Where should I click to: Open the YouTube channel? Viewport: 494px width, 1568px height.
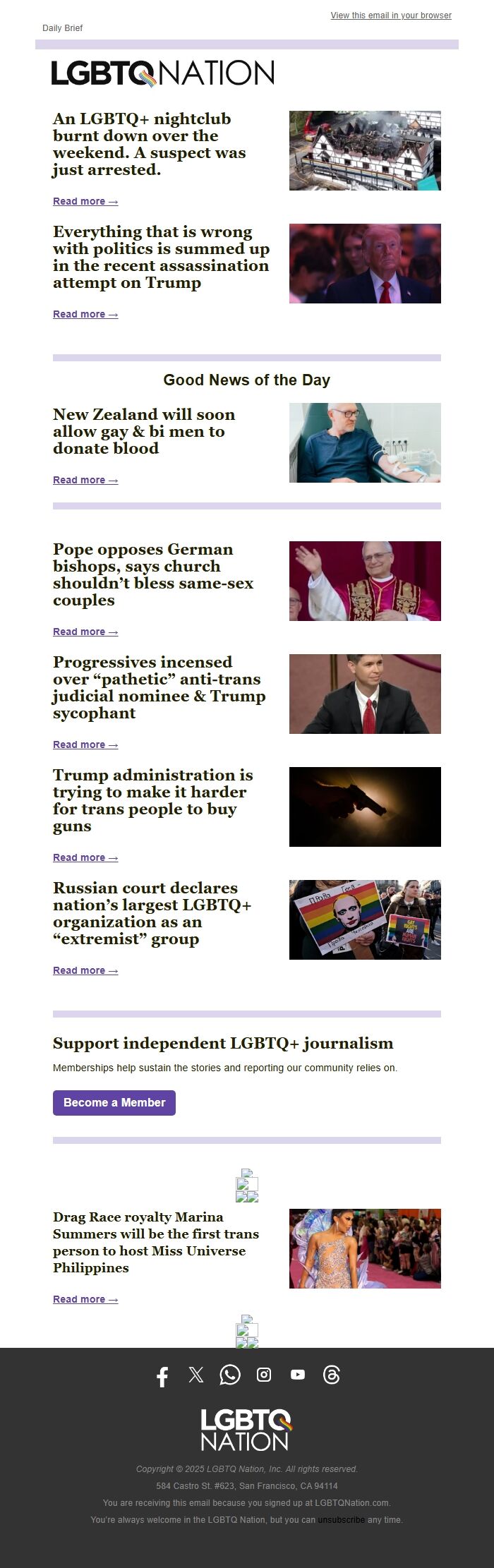[298, 1375]
